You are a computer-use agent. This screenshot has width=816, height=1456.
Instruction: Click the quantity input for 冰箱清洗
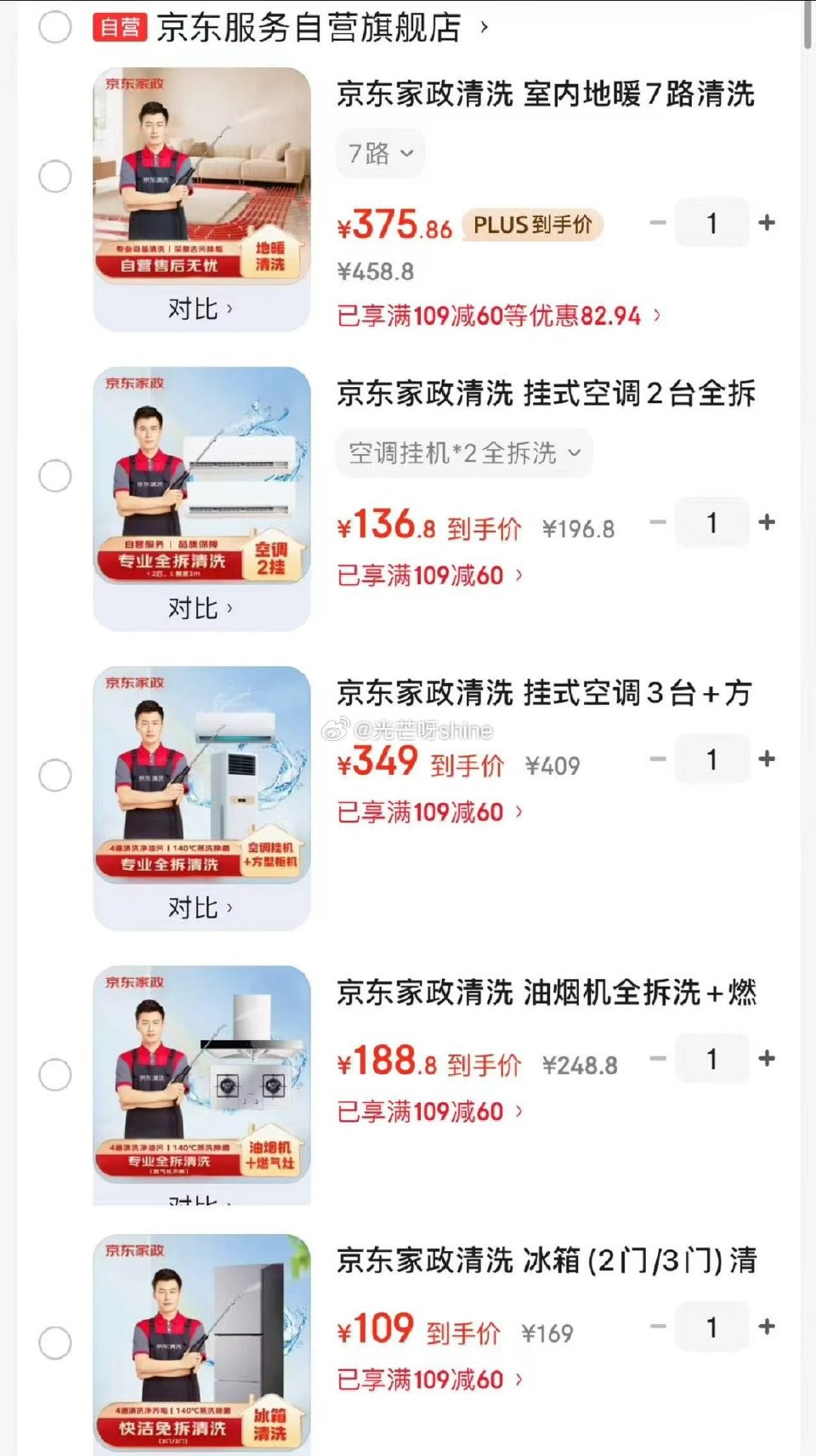pos(711,1325)
